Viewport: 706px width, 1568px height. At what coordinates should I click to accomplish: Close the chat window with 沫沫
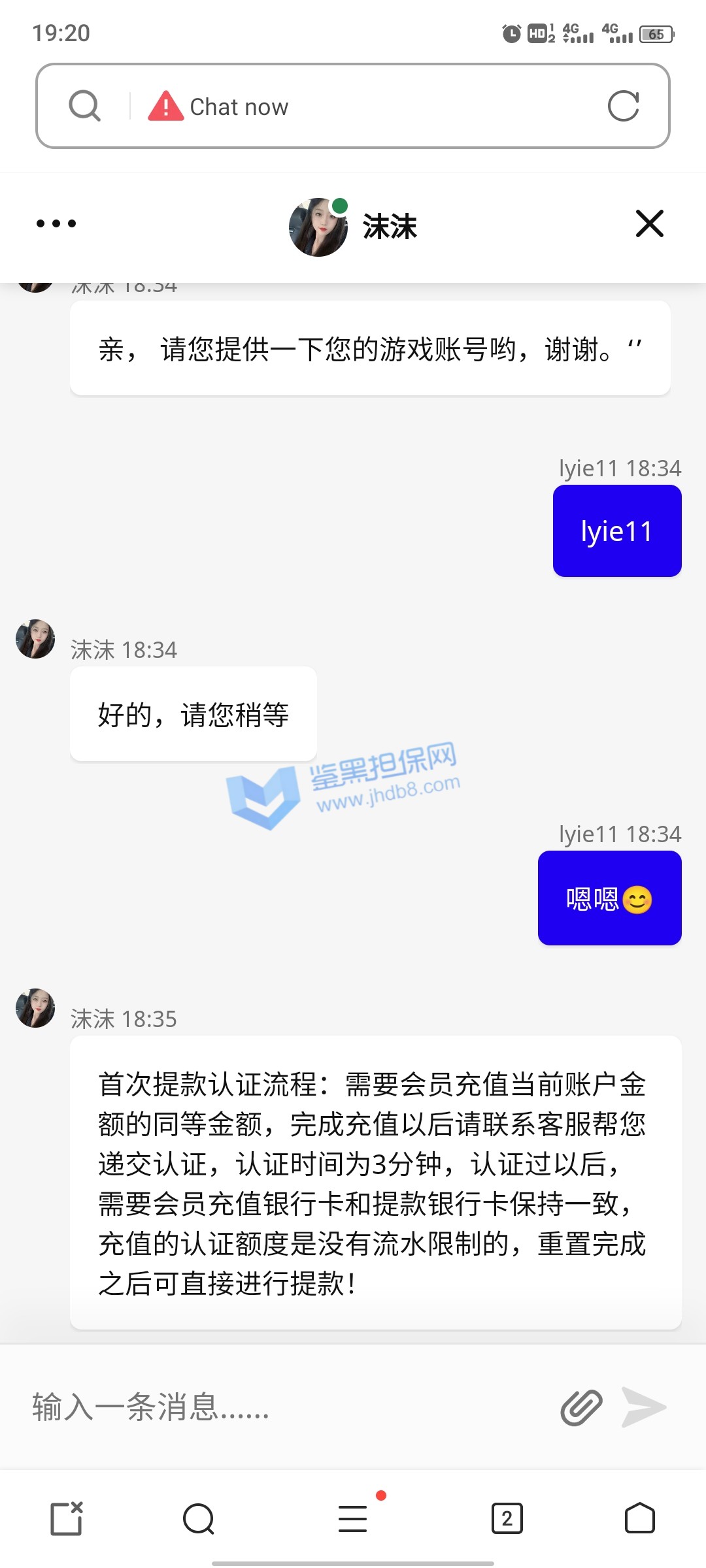click(x=649, y=223)
